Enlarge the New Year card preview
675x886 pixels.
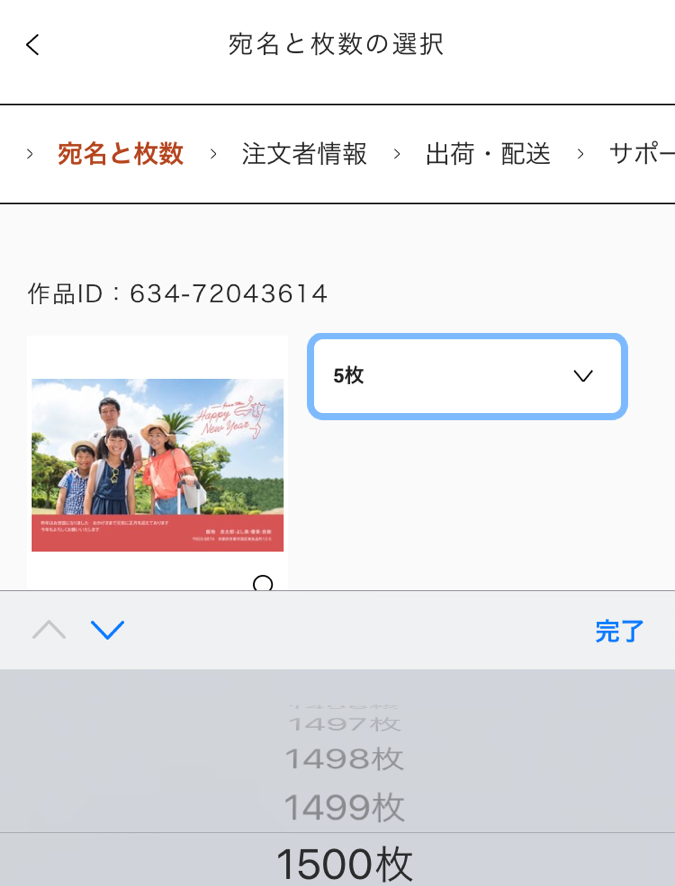click(157, 465)
